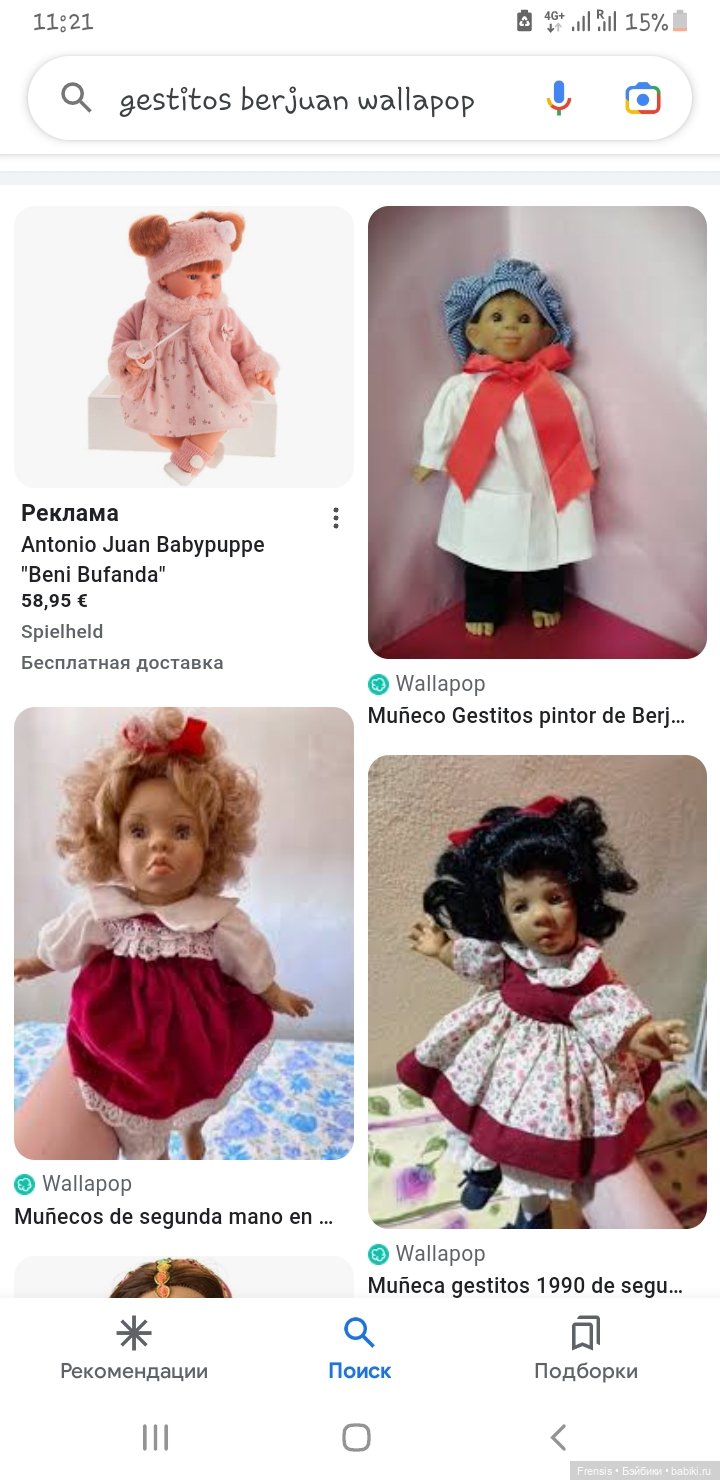View the 'Muñecos de segunda mano' result

pos(183,933)
